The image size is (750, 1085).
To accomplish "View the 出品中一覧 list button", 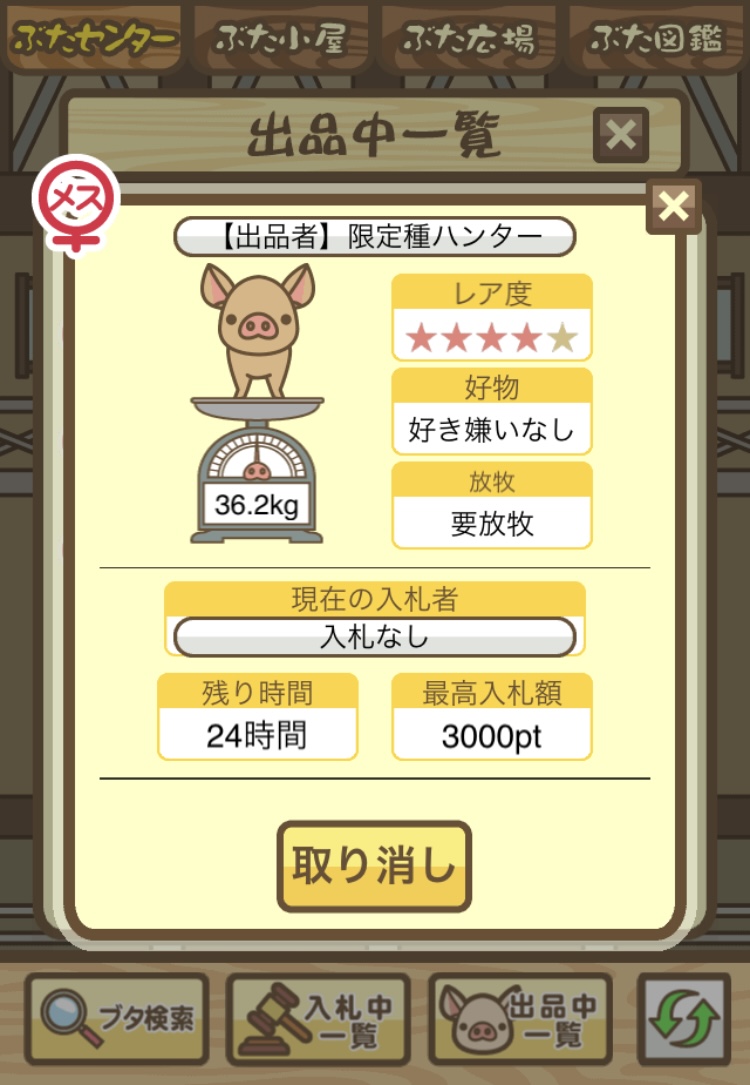I will (520, 1019).
